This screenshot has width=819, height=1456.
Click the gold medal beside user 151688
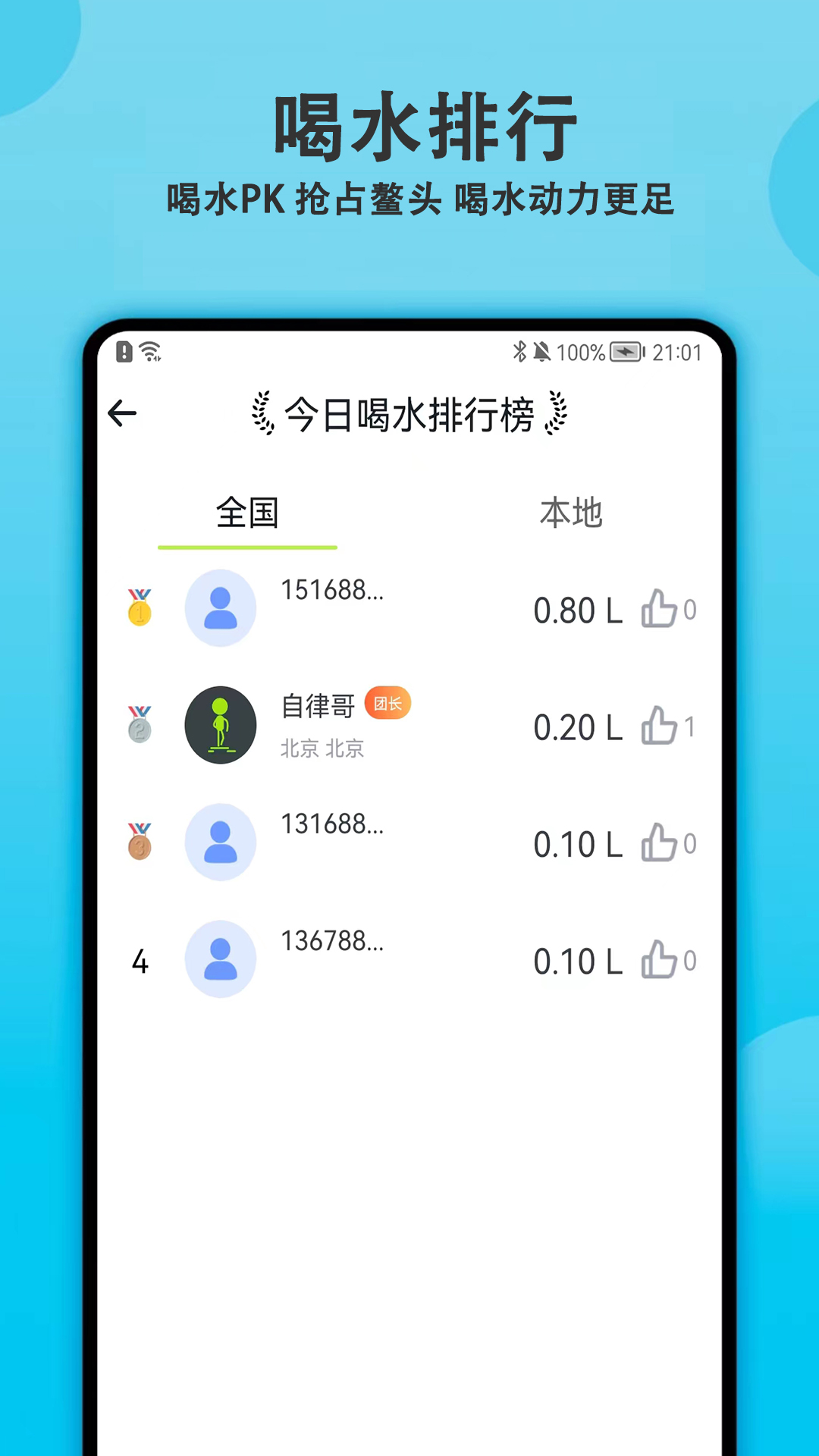tap(140, 609)
